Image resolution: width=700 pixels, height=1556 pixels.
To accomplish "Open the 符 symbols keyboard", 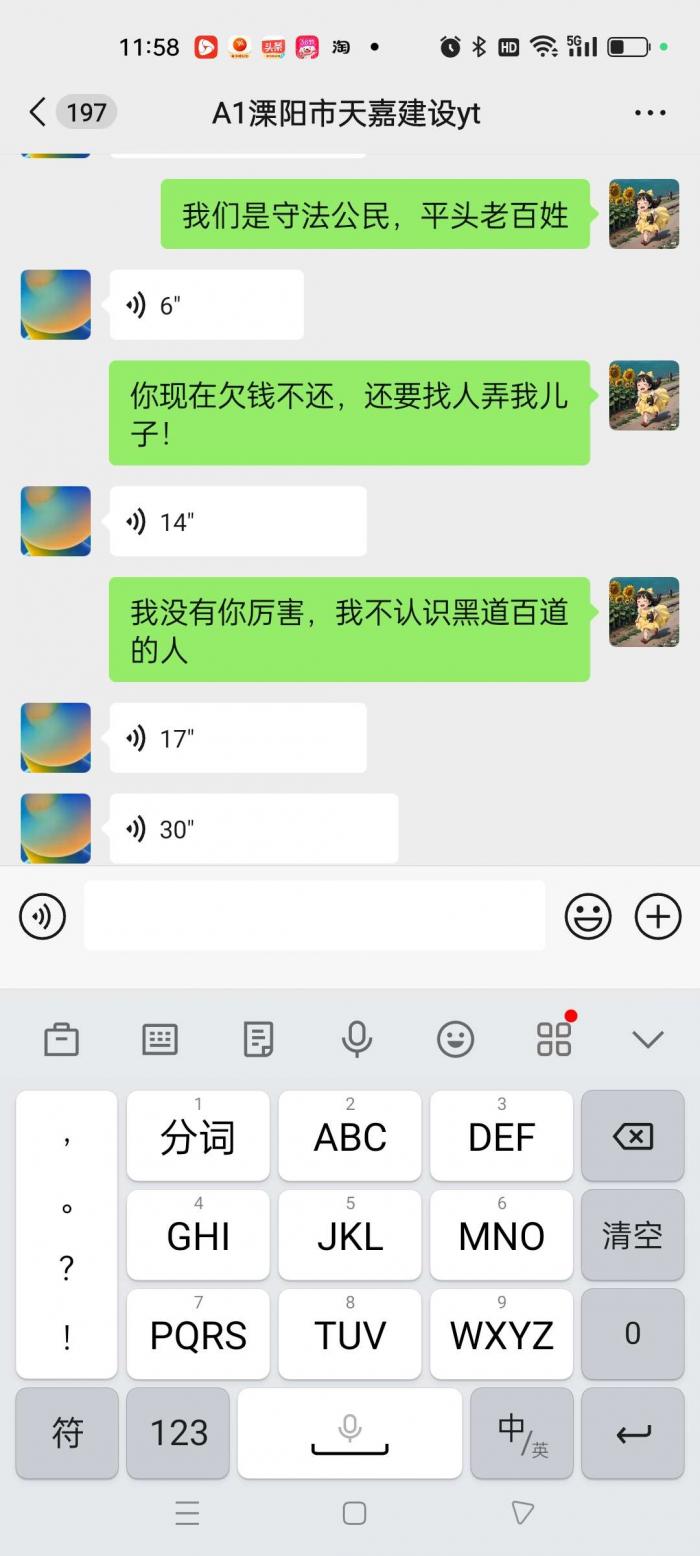I will click(67, 1433).
